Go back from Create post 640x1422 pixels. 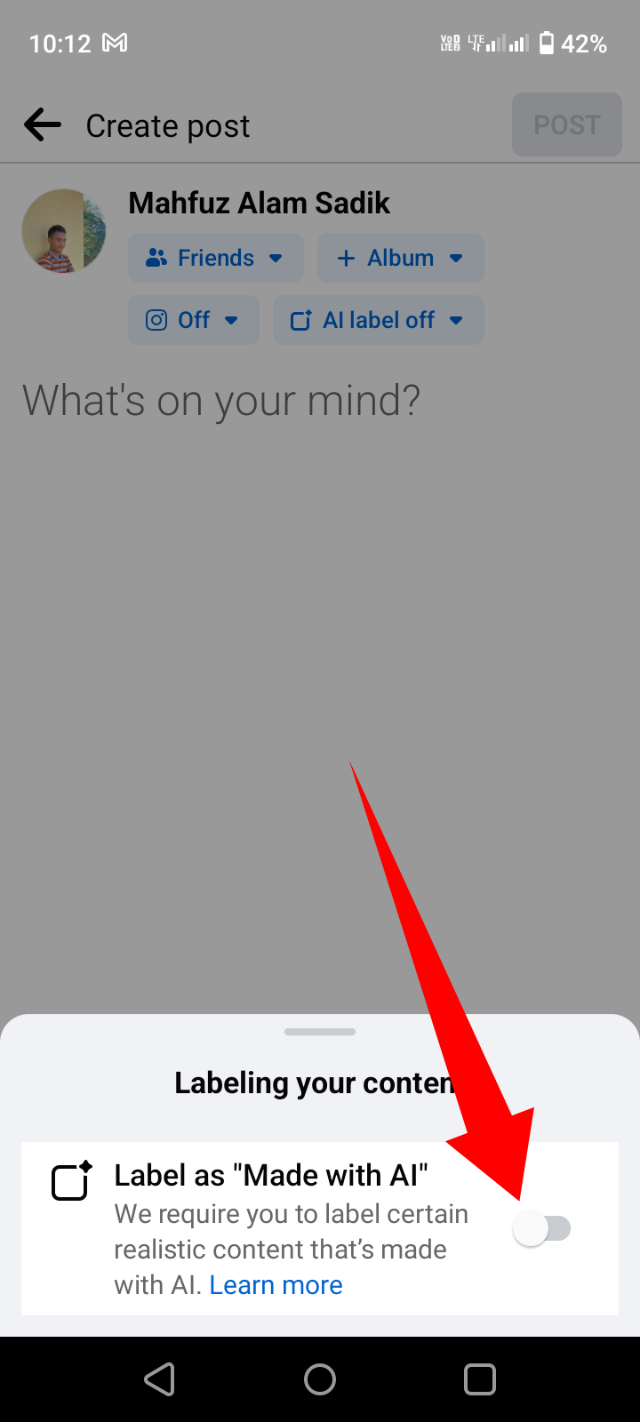42,126
